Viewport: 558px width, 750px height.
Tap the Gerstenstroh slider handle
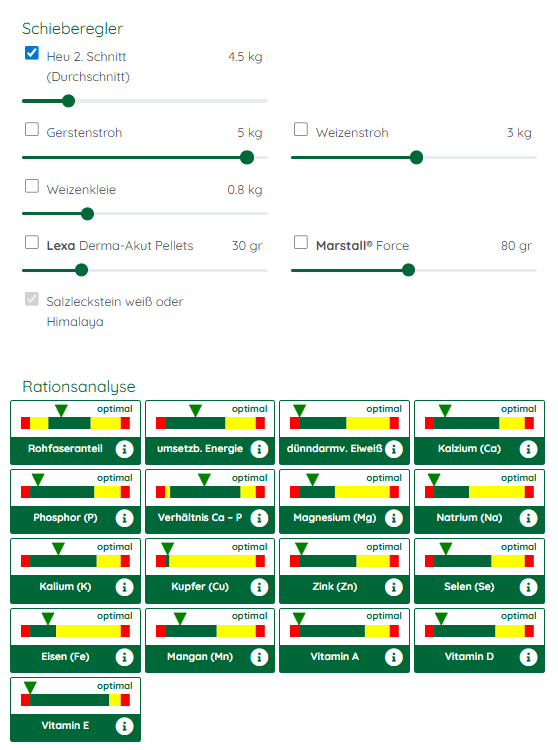pos(247,157)
